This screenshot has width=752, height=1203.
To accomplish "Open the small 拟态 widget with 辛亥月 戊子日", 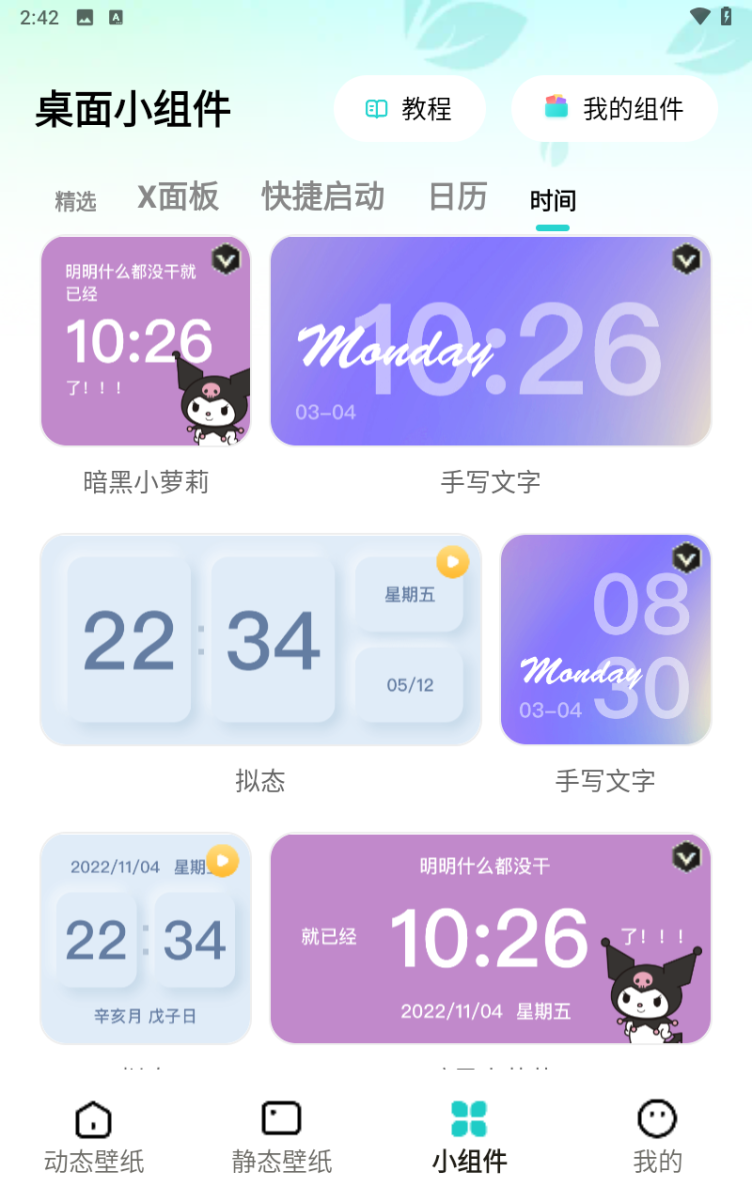I will point(145,938).
